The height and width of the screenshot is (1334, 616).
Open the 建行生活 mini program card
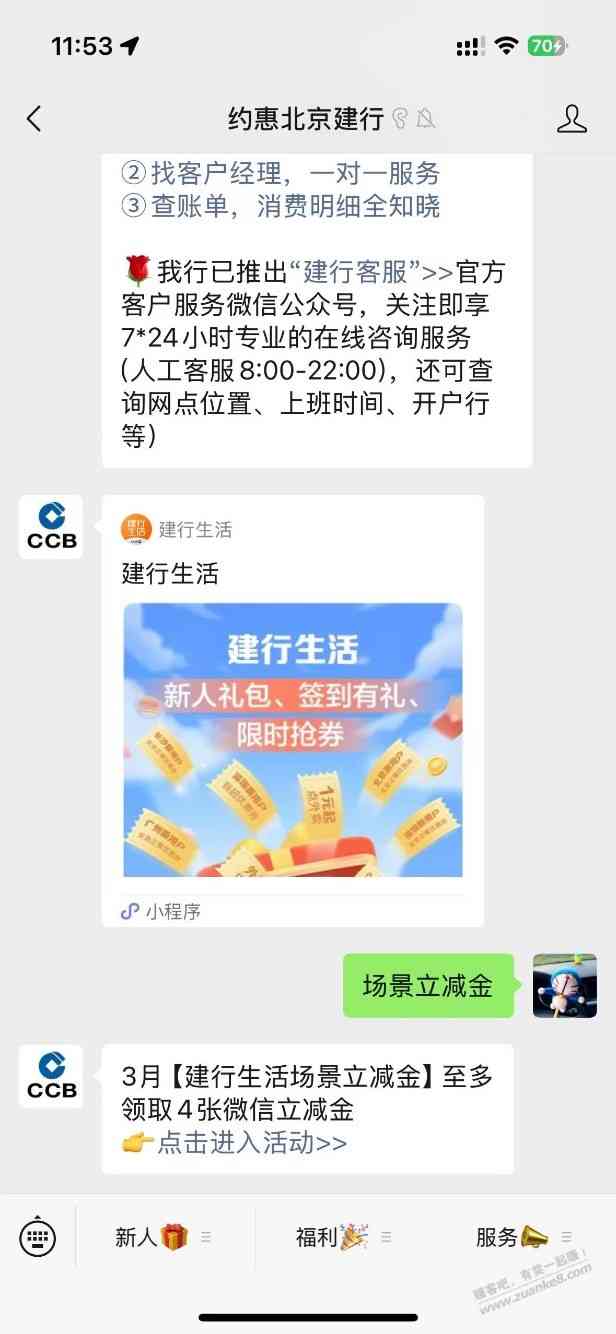pos(293,710)
